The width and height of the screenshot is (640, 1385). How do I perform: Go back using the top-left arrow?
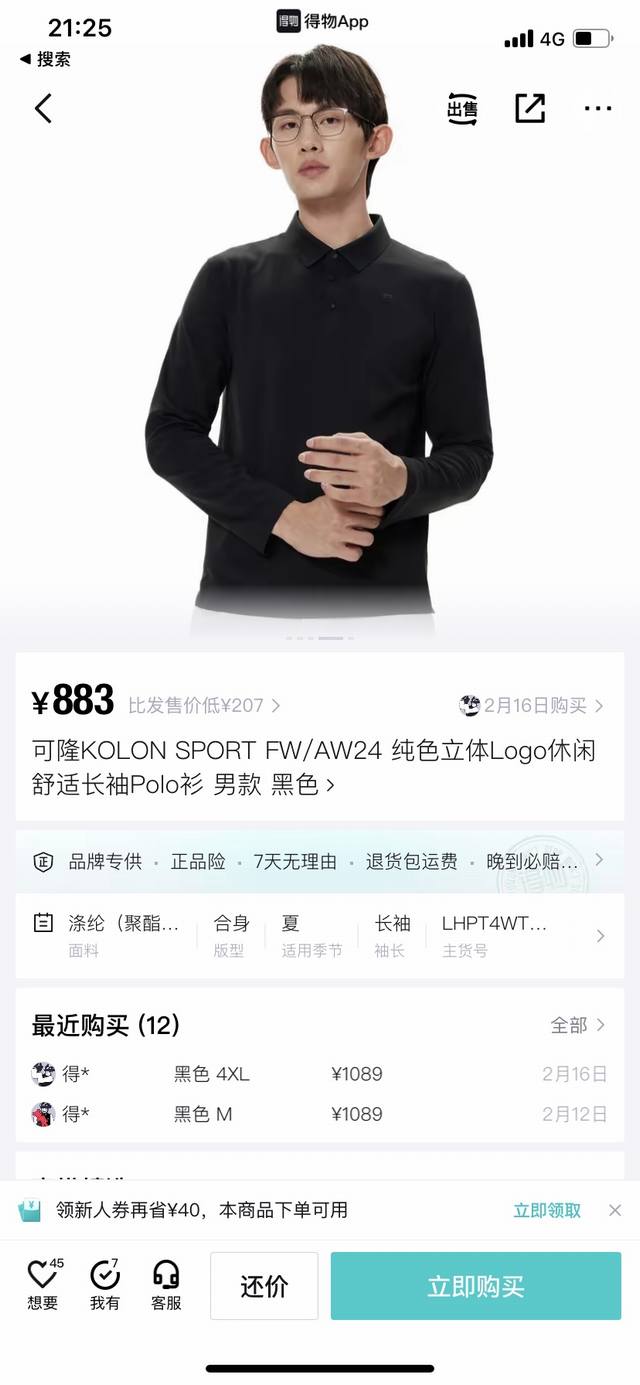pos(43,108)
